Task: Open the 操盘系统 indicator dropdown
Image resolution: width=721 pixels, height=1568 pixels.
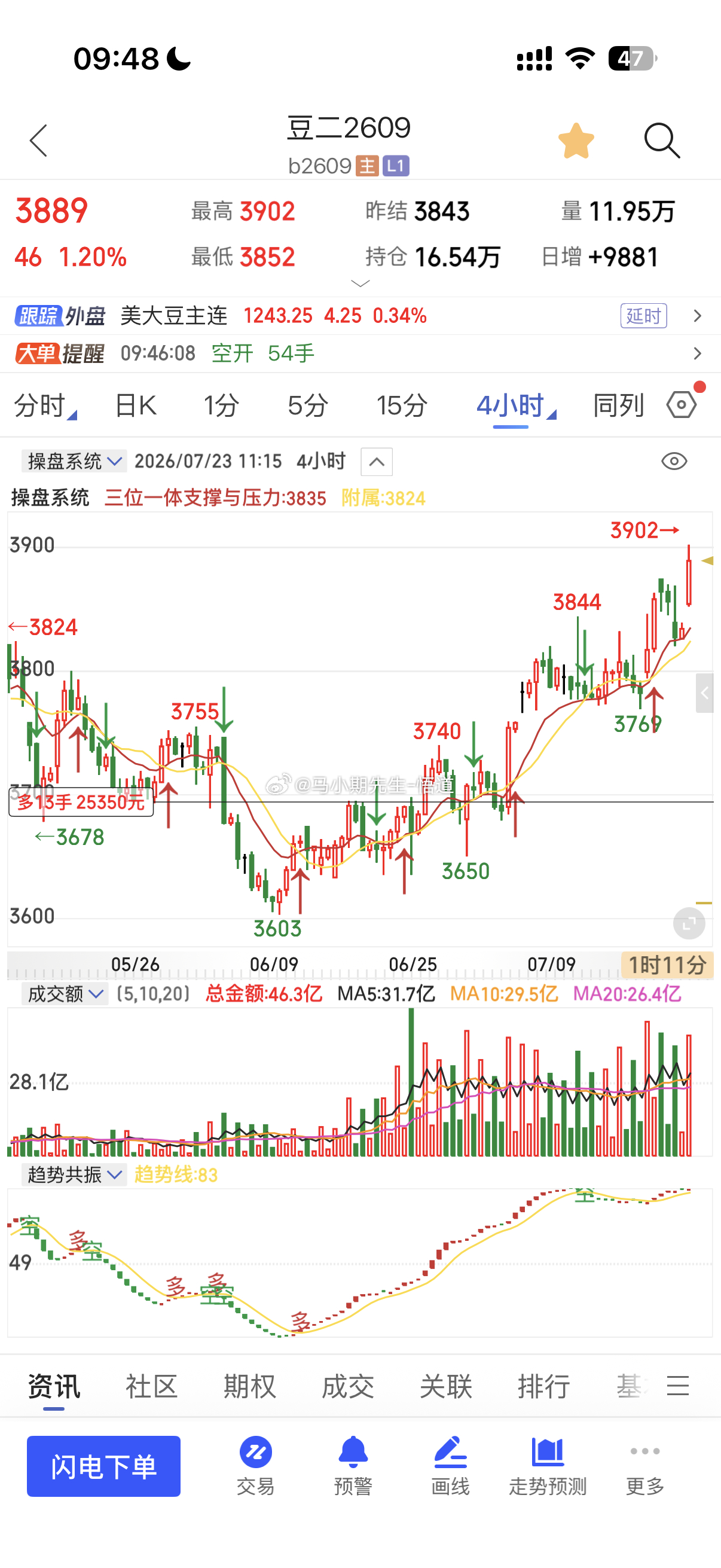Action: (x=74, y=462)
